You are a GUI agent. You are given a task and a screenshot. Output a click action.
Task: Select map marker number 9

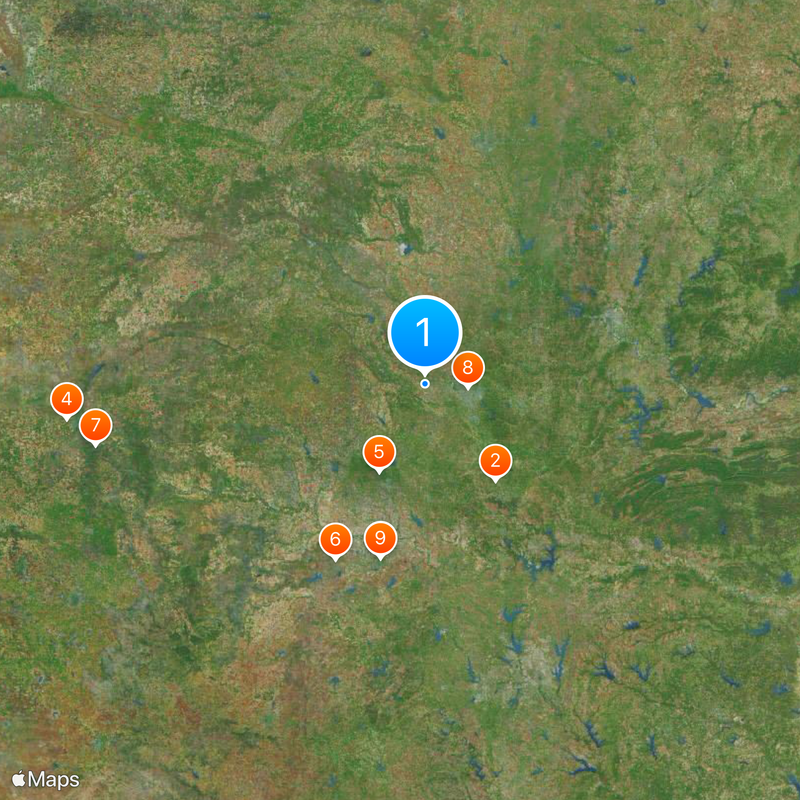380,539
